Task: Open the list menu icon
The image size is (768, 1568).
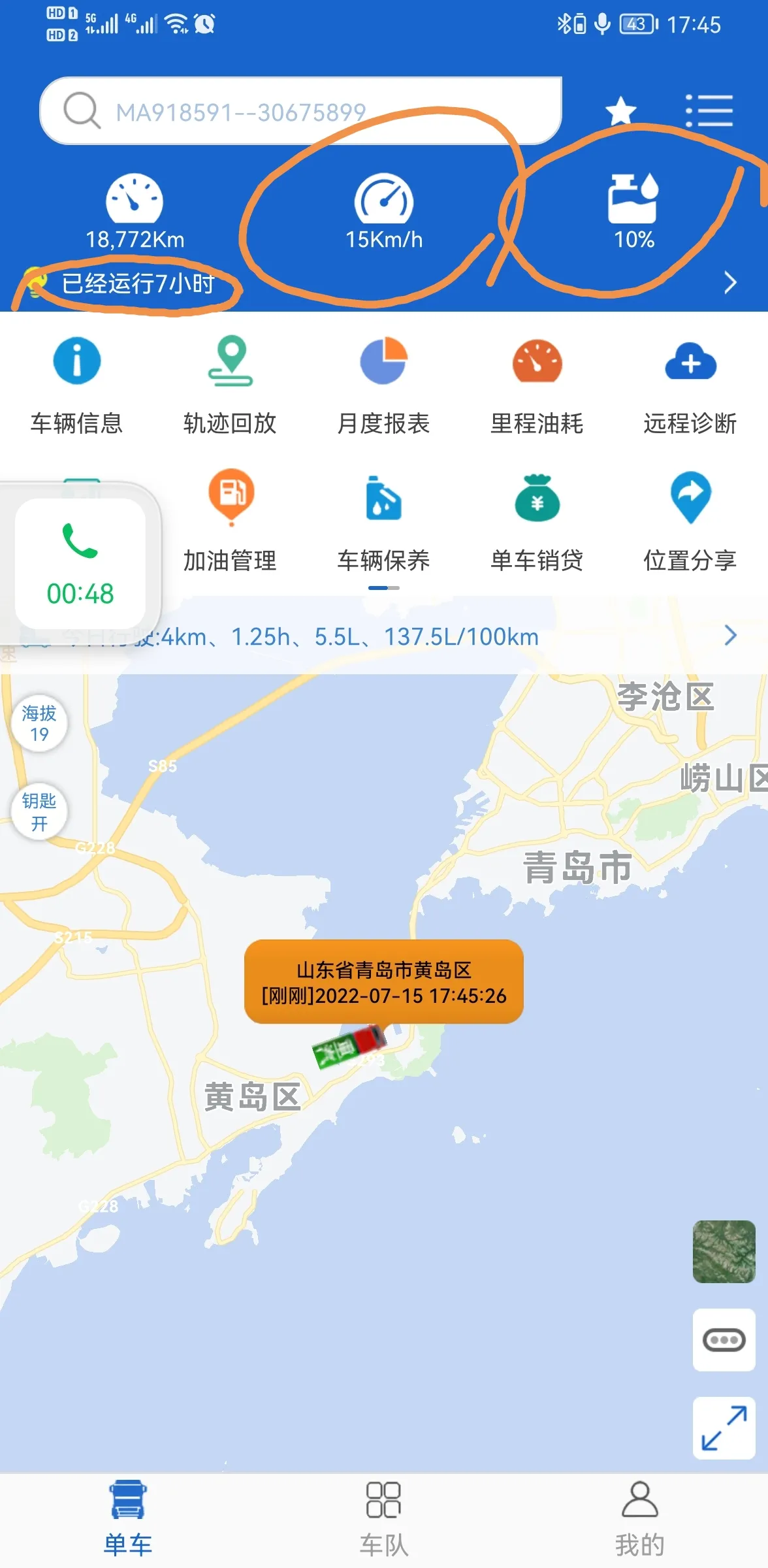Action: tap(709, 111)
